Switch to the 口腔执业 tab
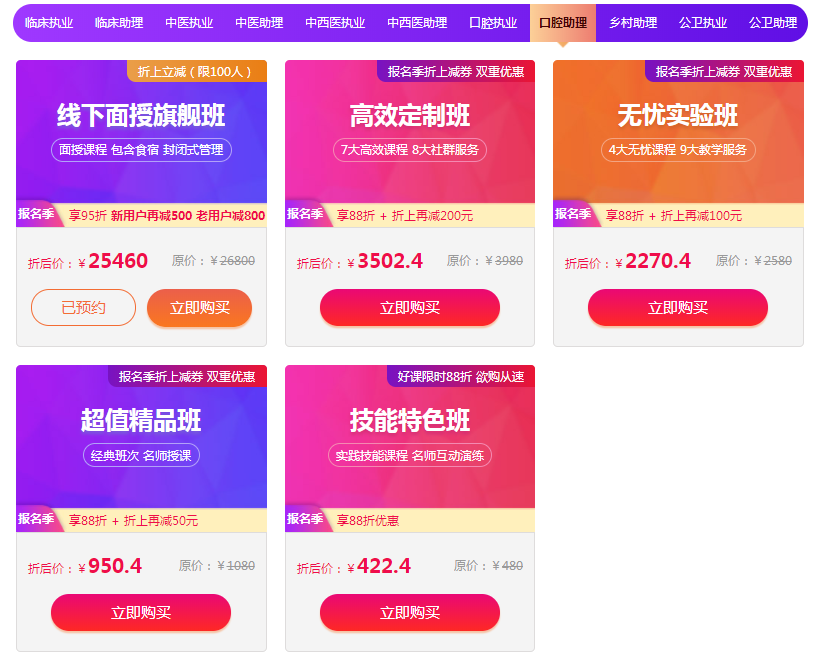This screenshot has height=656, width=821. point(493,22)
